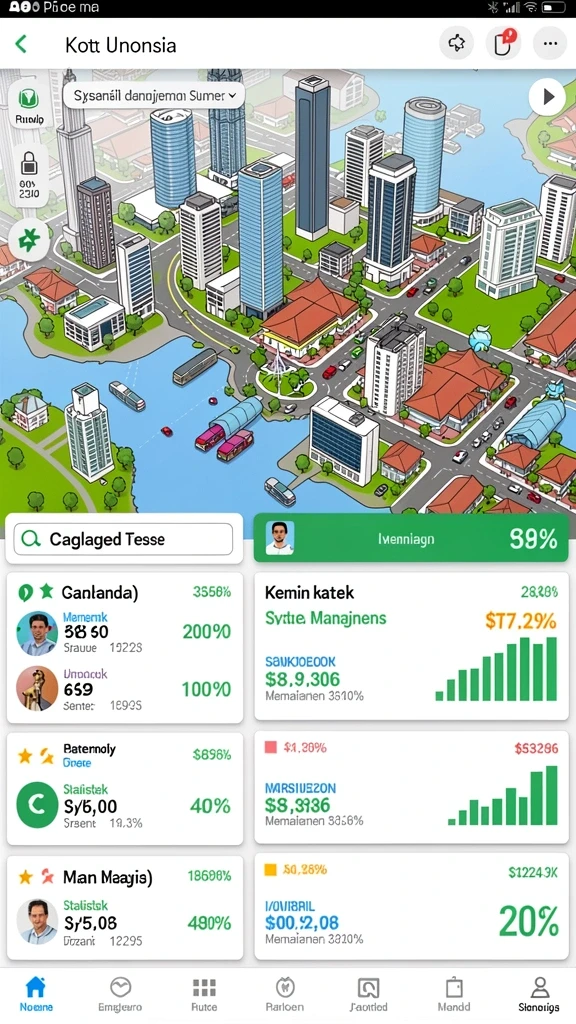Open the notification icon with red badge

click(503, 44)
